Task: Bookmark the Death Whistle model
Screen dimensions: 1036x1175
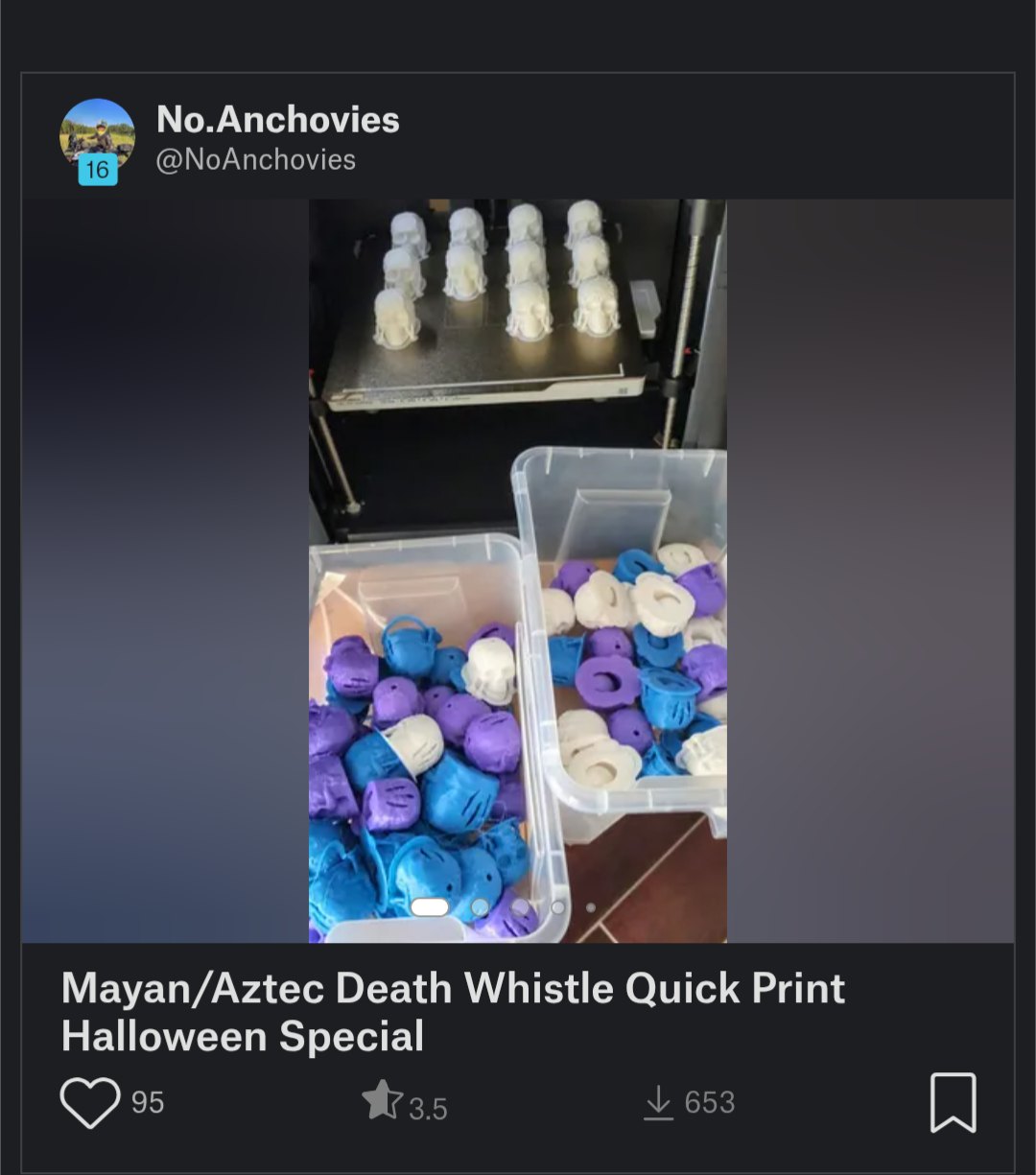Action: pyautogui.click(x=953, y=1102)
